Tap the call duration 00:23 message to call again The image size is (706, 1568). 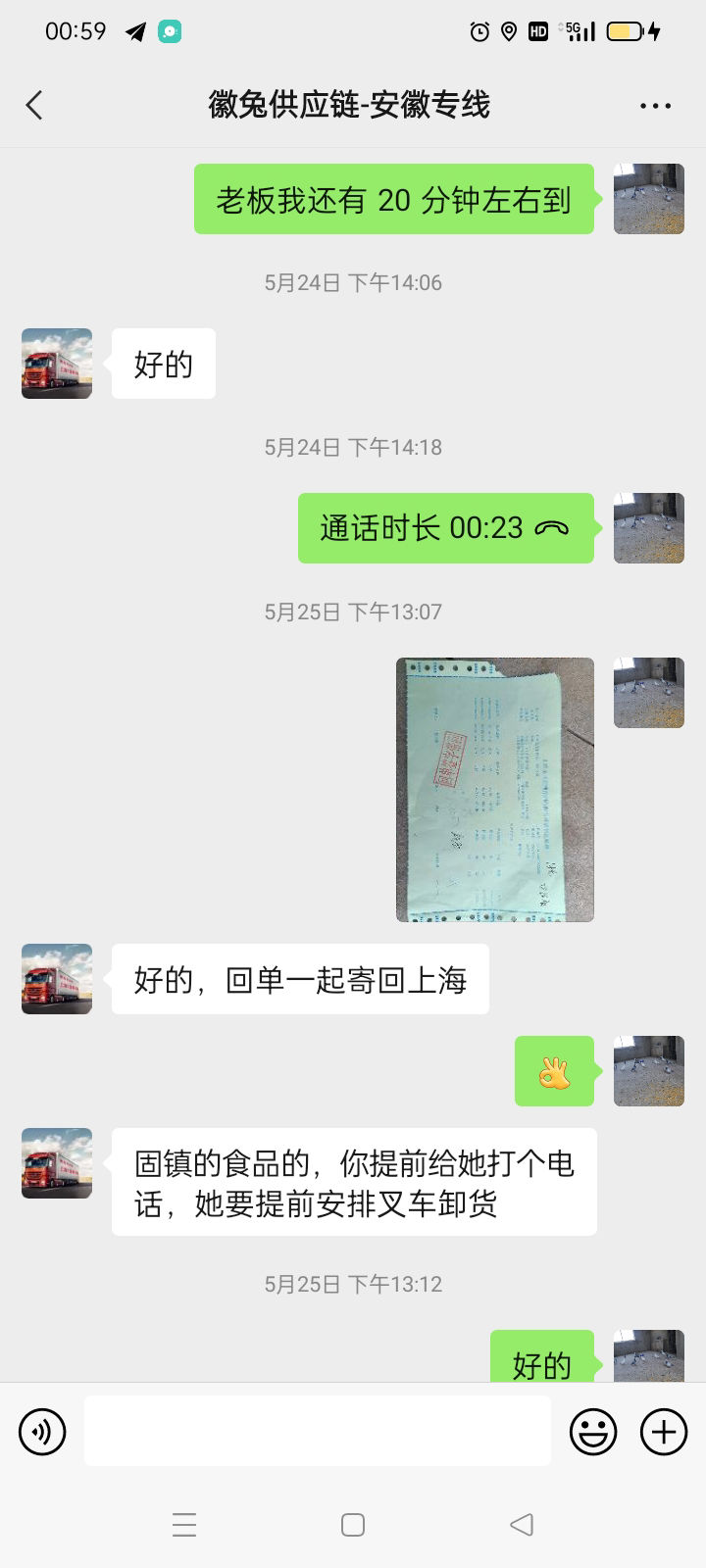pyautogui.click(x=446, y=528)
